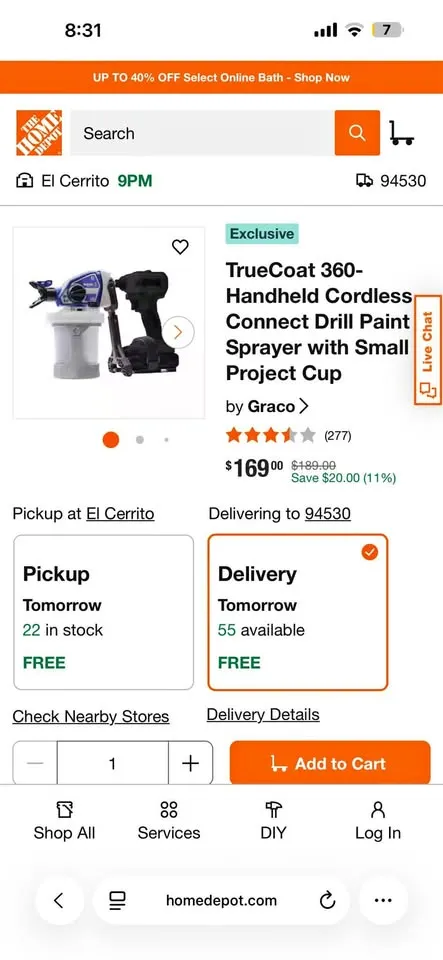Tap the orange magnifier search button
443x960 pixels.
tap(357, 133)
